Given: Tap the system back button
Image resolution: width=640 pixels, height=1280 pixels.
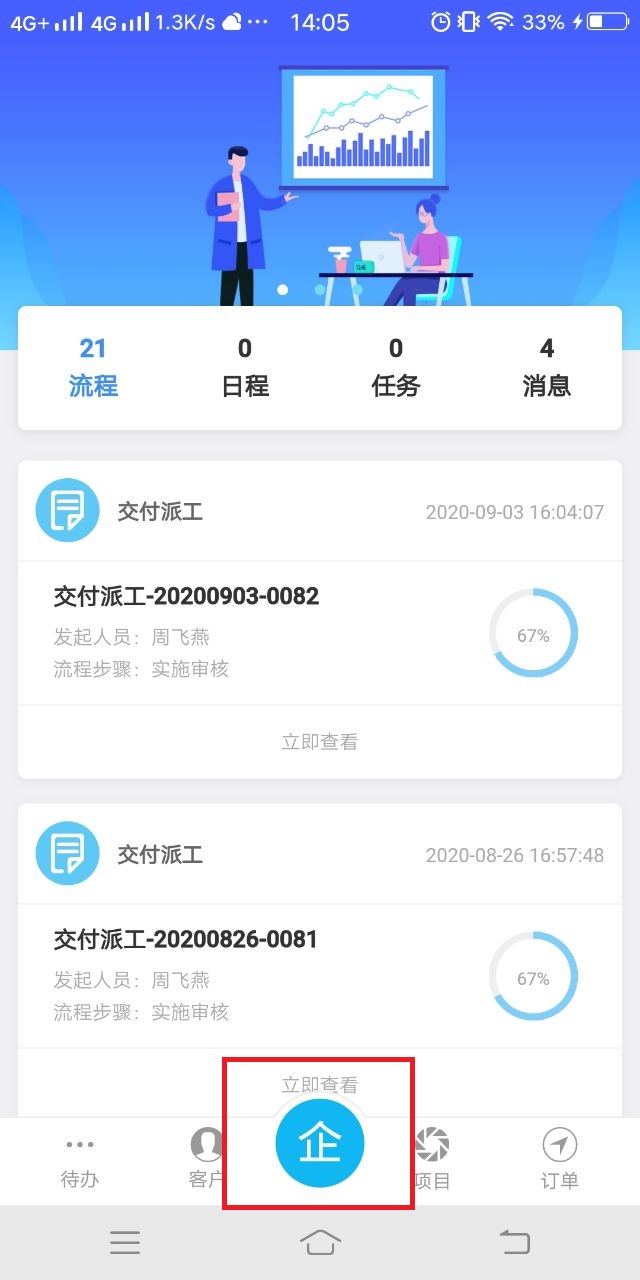Looking at the screenshot, I should click(x=514, y=1242).
